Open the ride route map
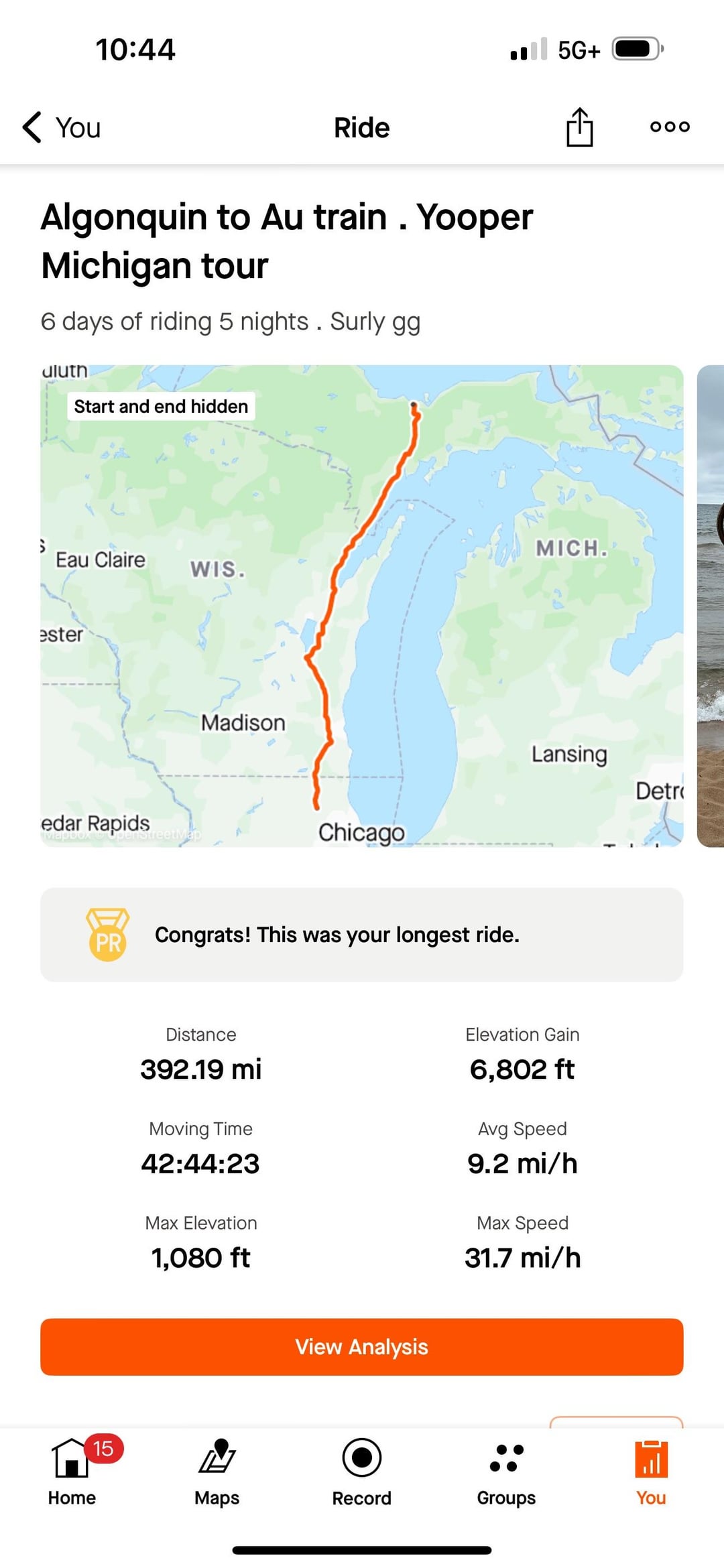The width and height of the screenshot is (724, 1568). coord(362,606)
